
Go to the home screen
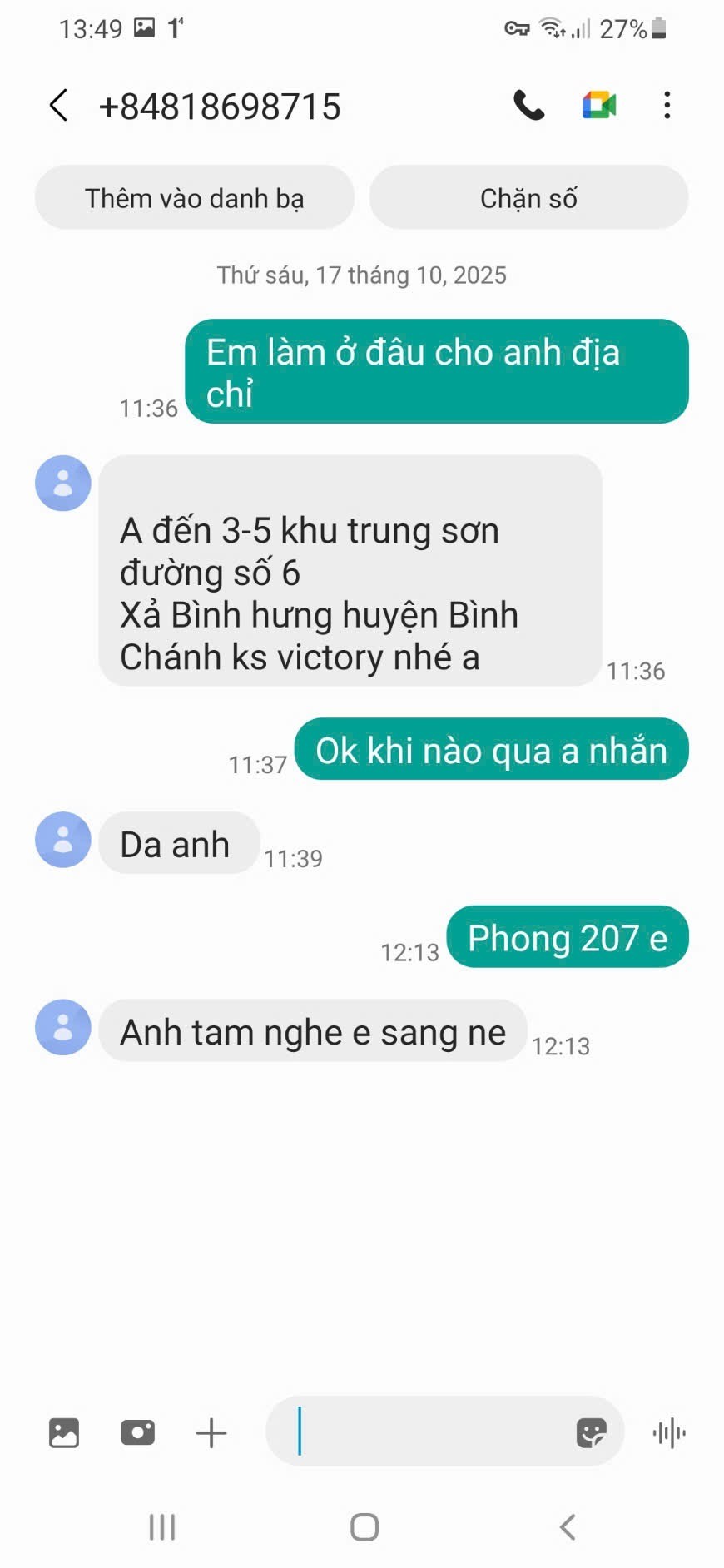point(364,1527)
